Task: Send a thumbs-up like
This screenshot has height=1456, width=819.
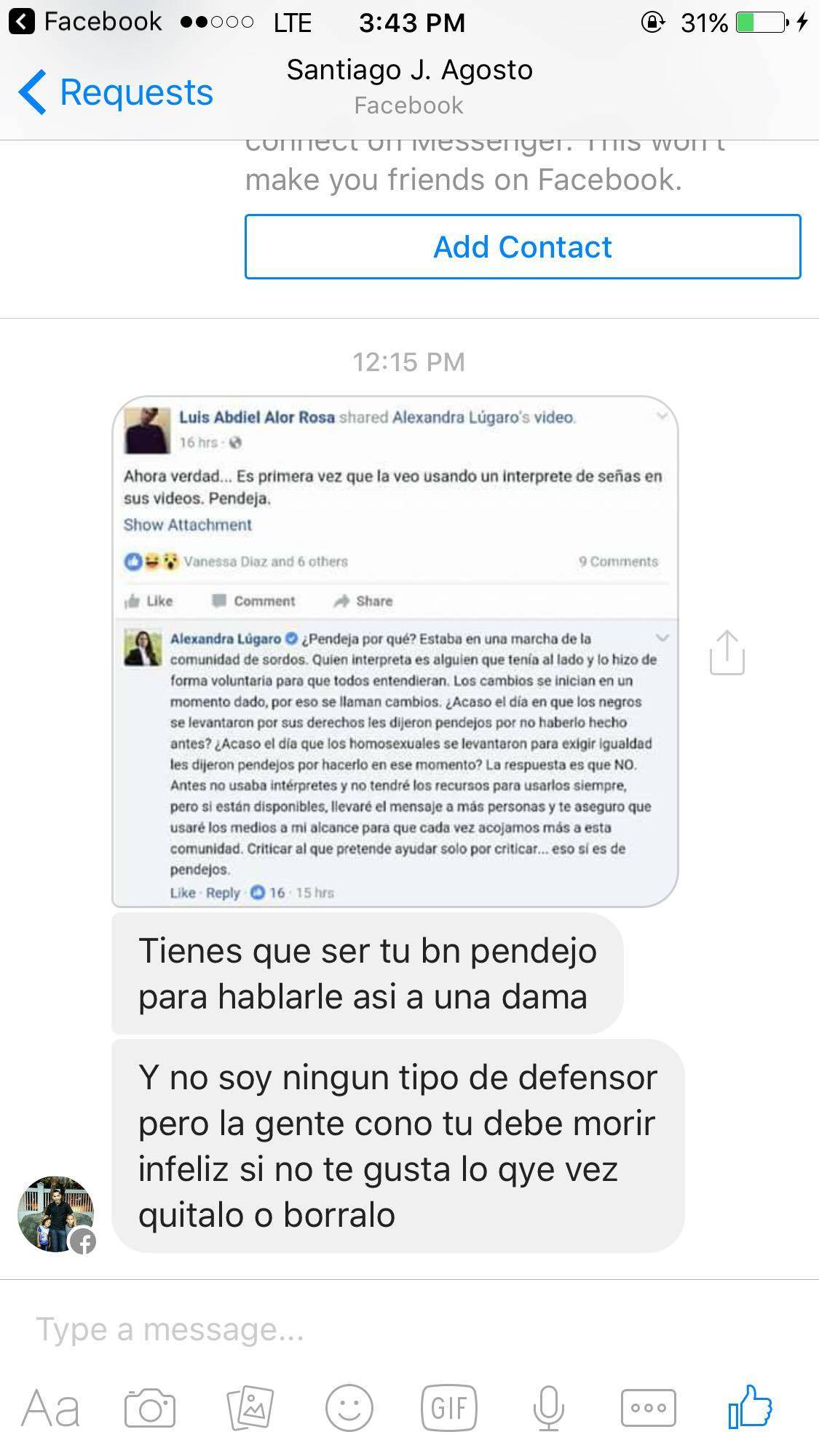Action: pos(749,1407)
